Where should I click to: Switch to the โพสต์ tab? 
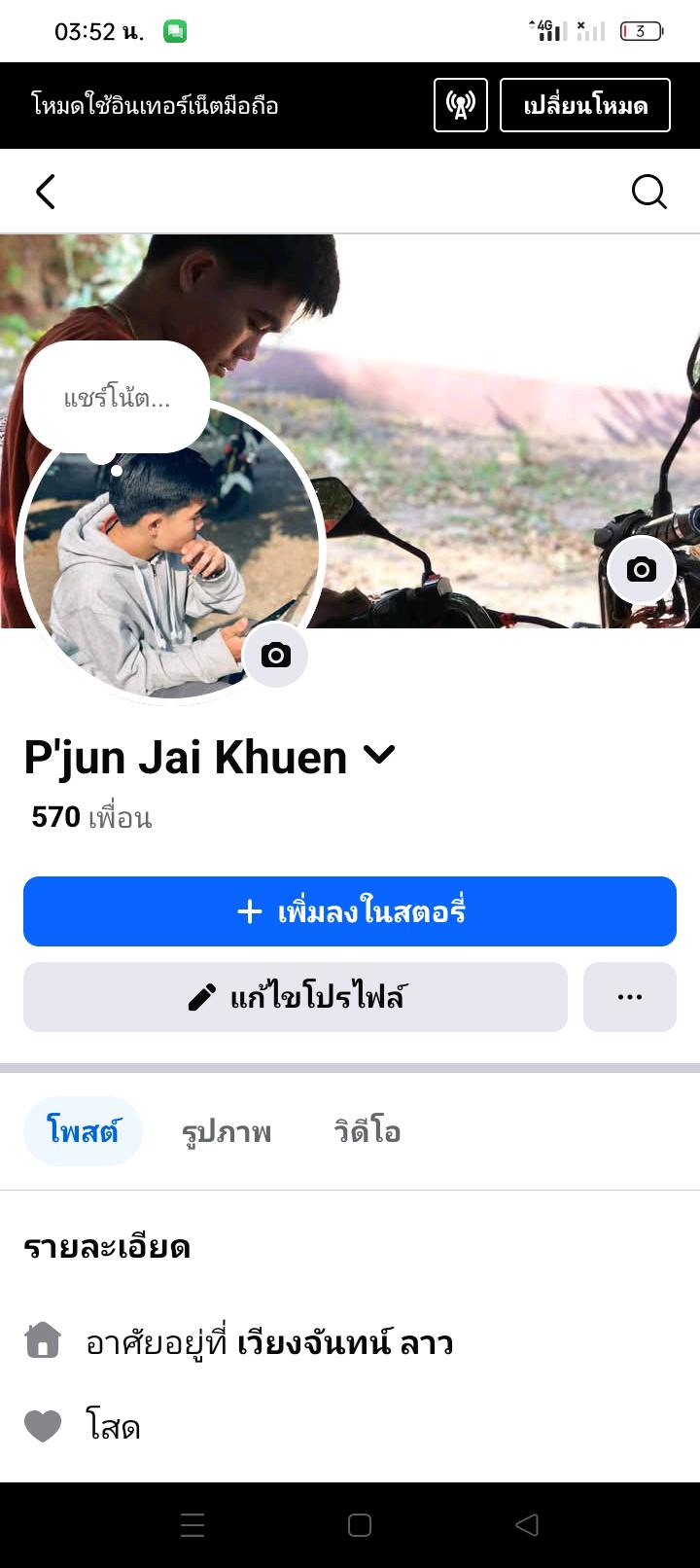tap(83, 1131)
